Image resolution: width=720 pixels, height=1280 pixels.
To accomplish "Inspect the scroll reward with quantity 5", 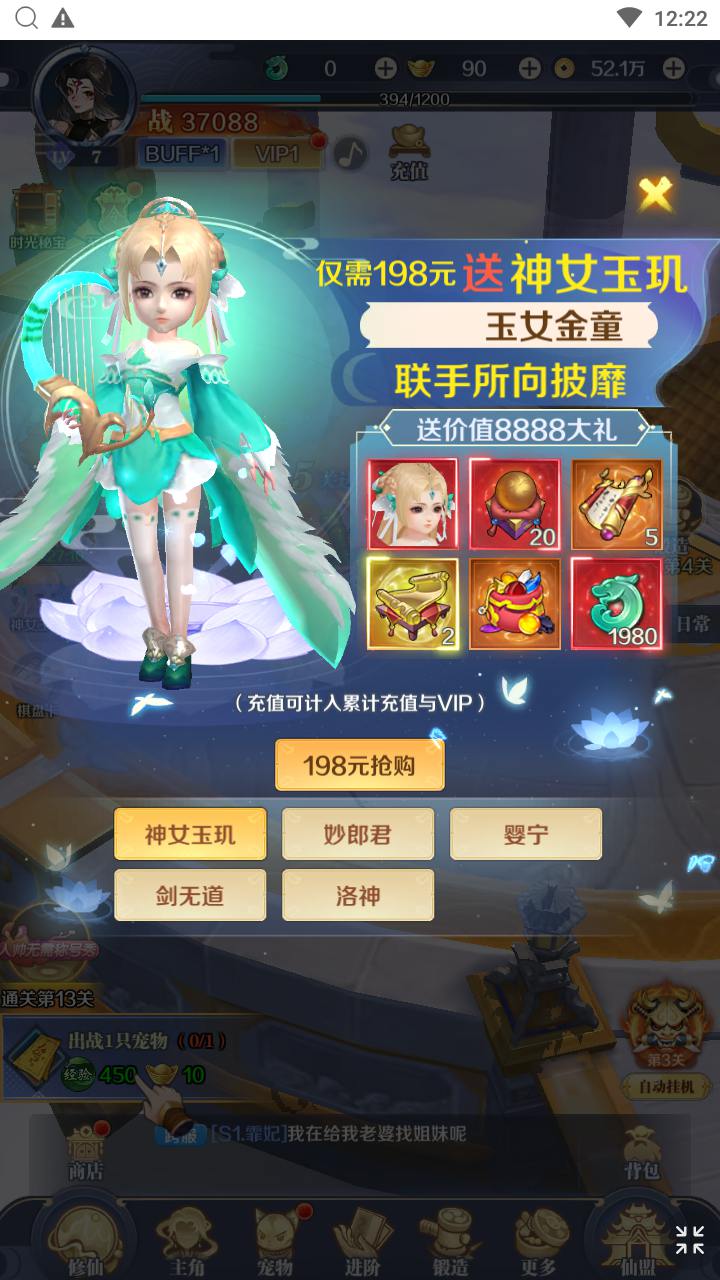I will [616, 505].
